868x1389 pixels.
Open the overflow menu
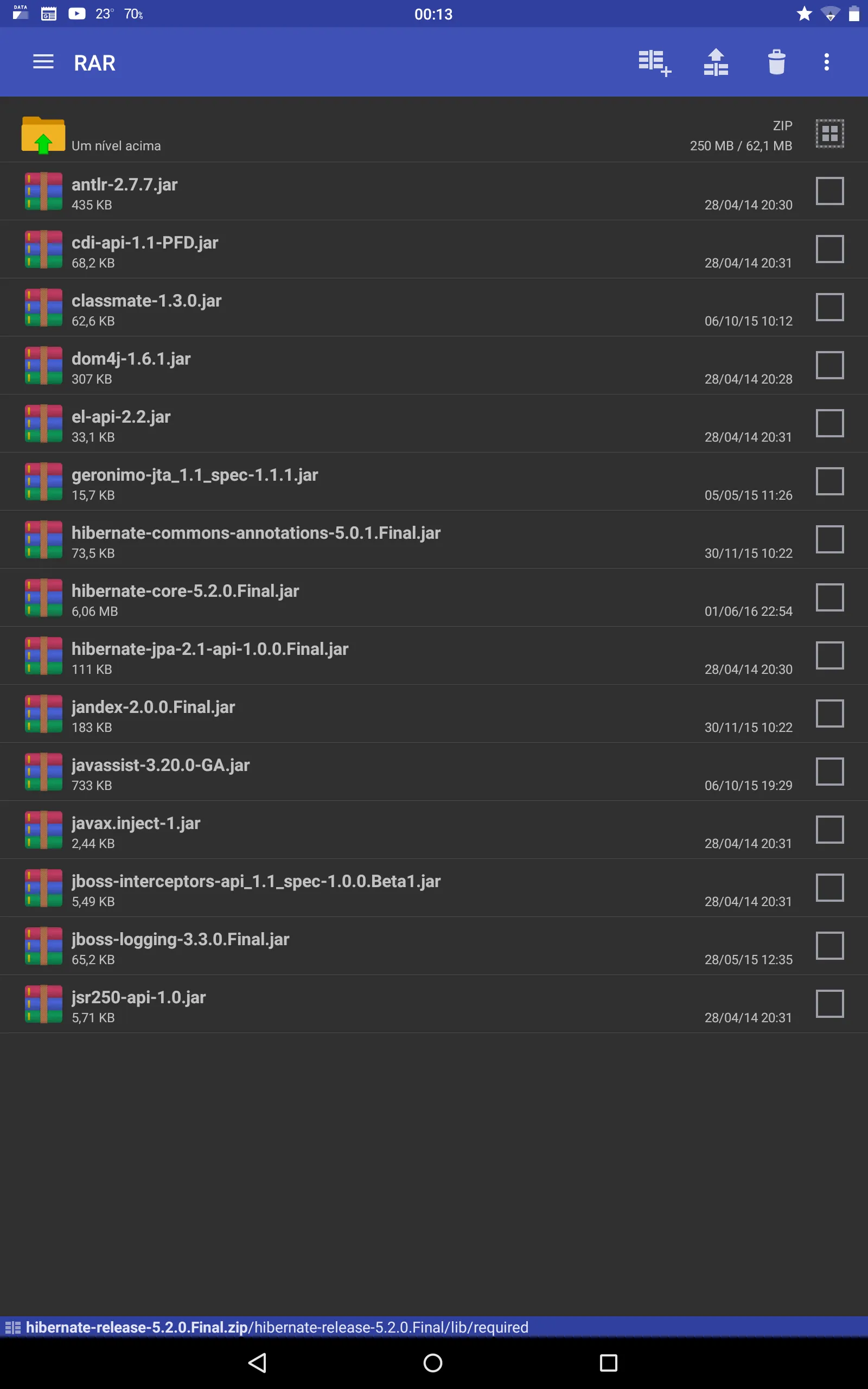point(826,62)
